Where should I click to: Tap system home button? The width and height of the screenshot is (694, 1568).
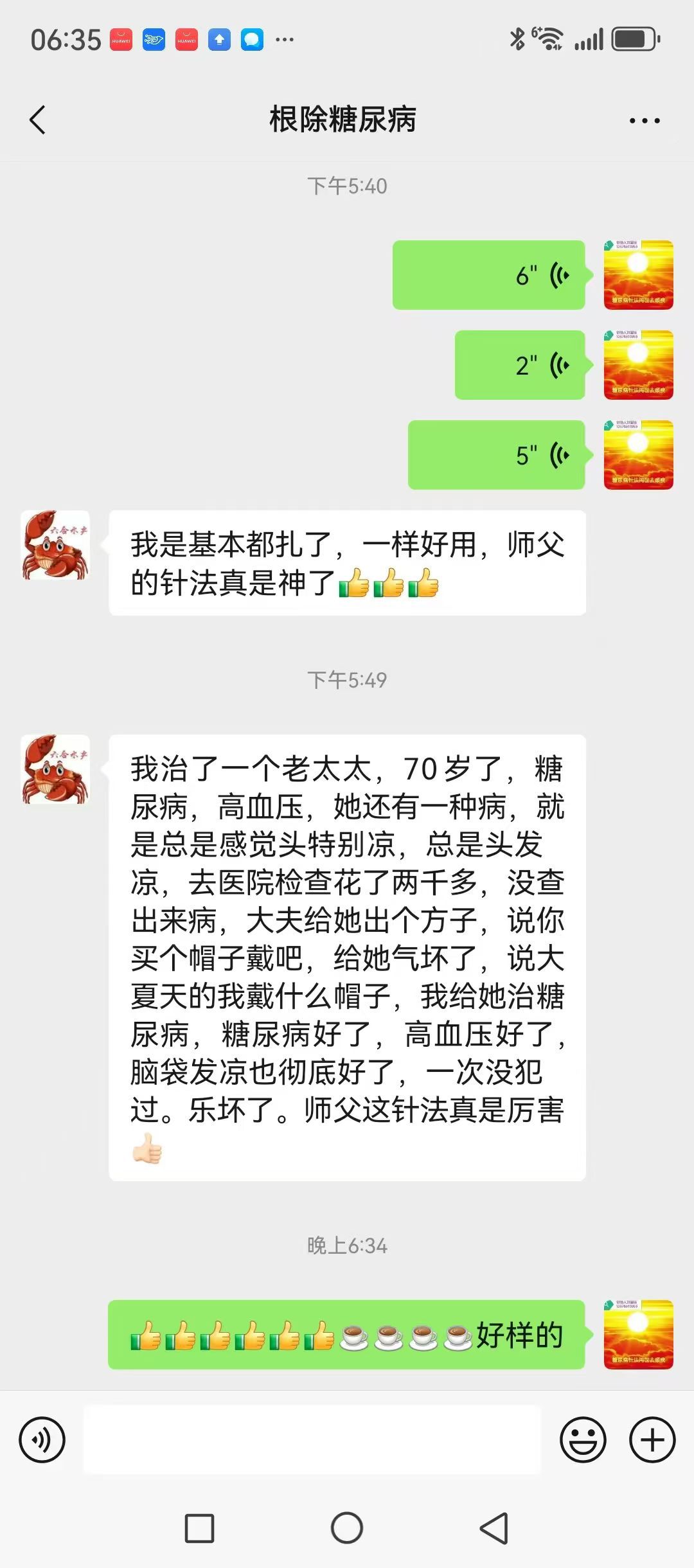347,1528
